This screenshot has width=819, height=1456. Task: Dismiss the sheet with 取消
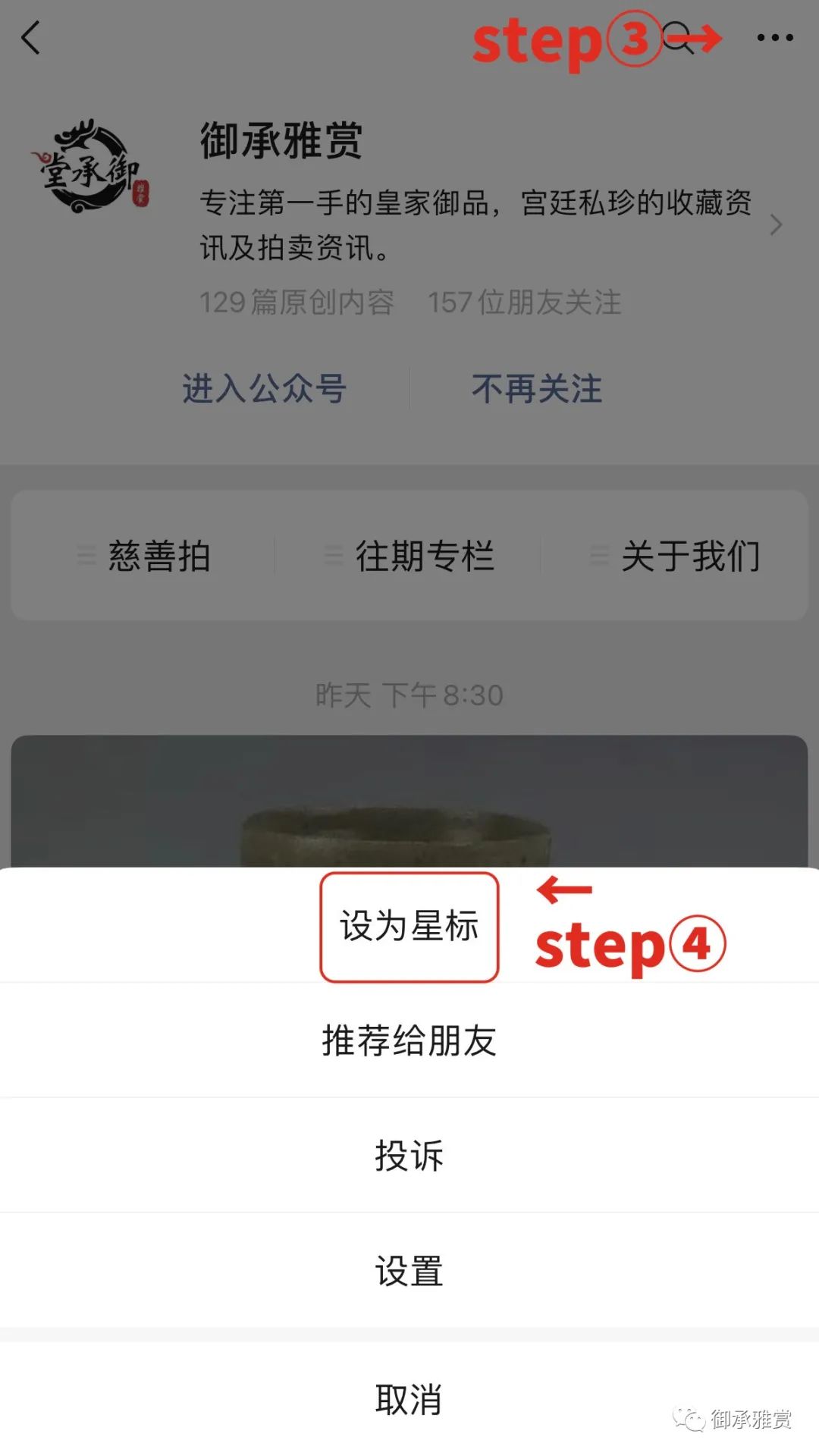409,1398
